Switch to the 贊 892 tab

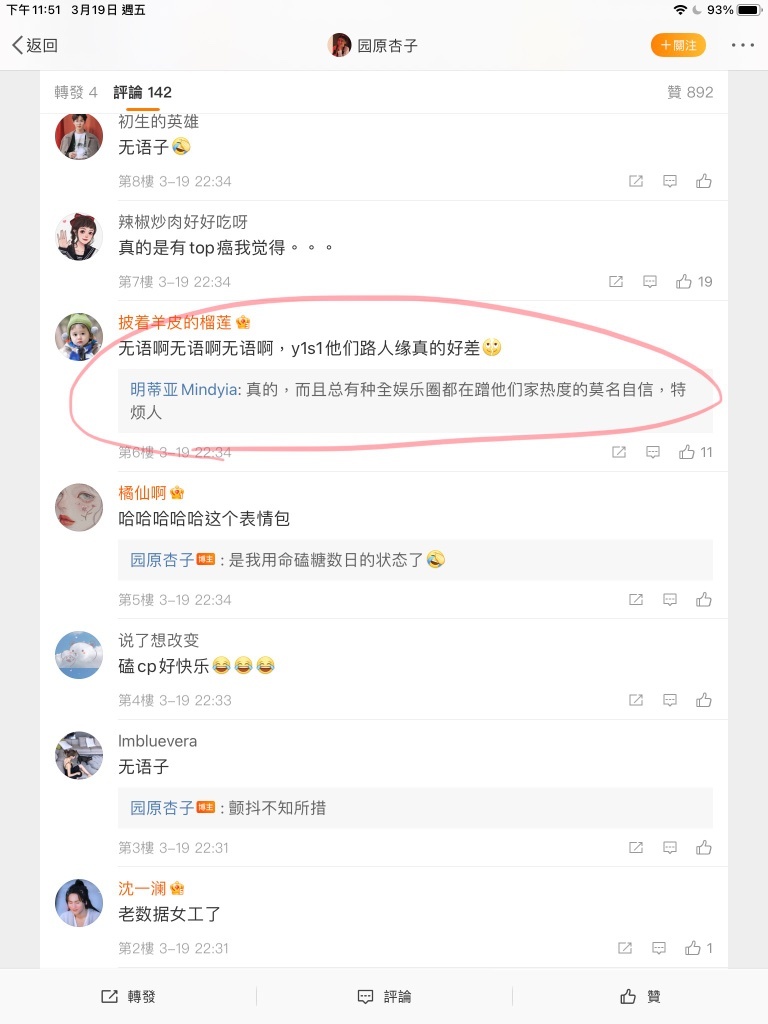coord(690,92)
